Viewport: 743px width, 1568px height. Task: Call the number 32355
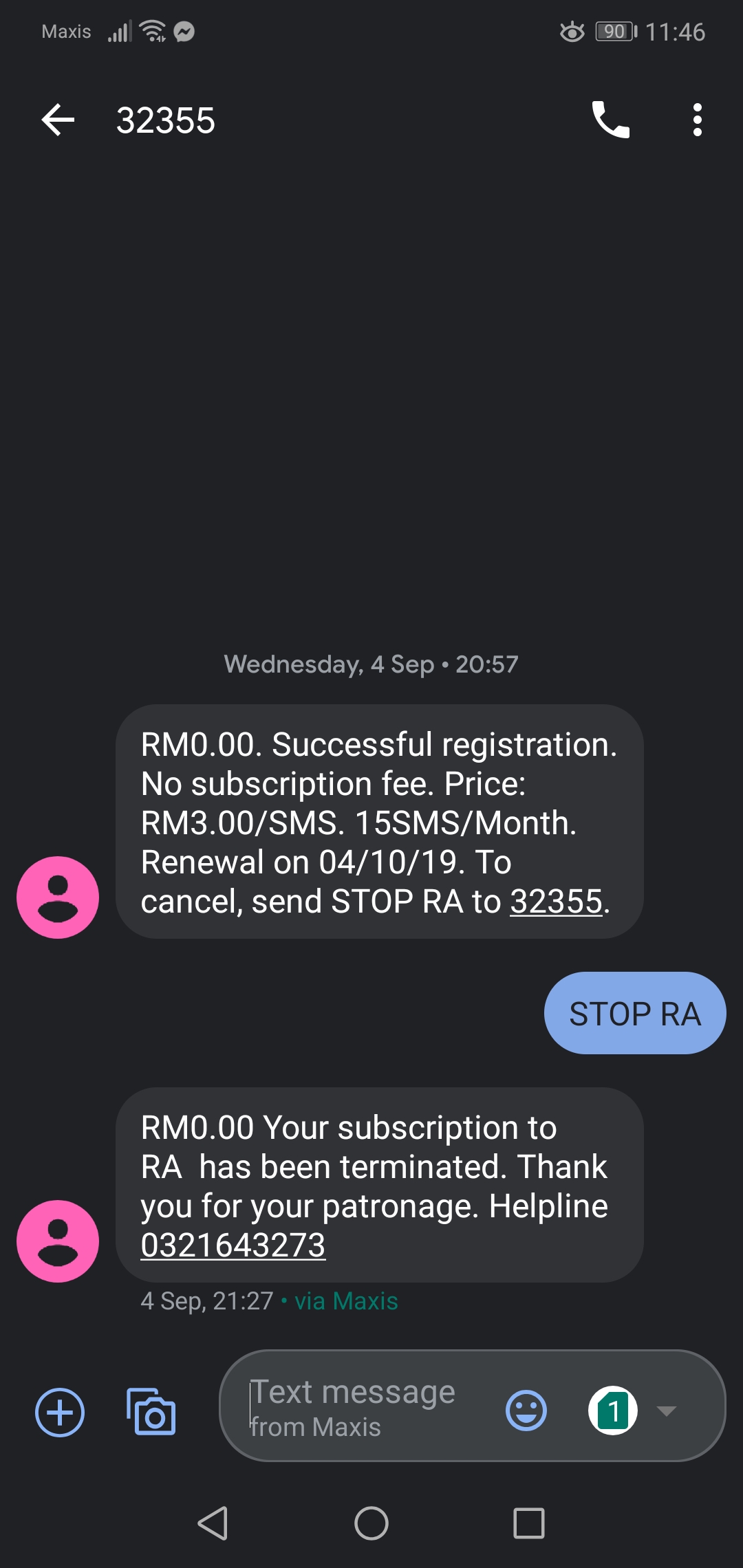[610, 120]
